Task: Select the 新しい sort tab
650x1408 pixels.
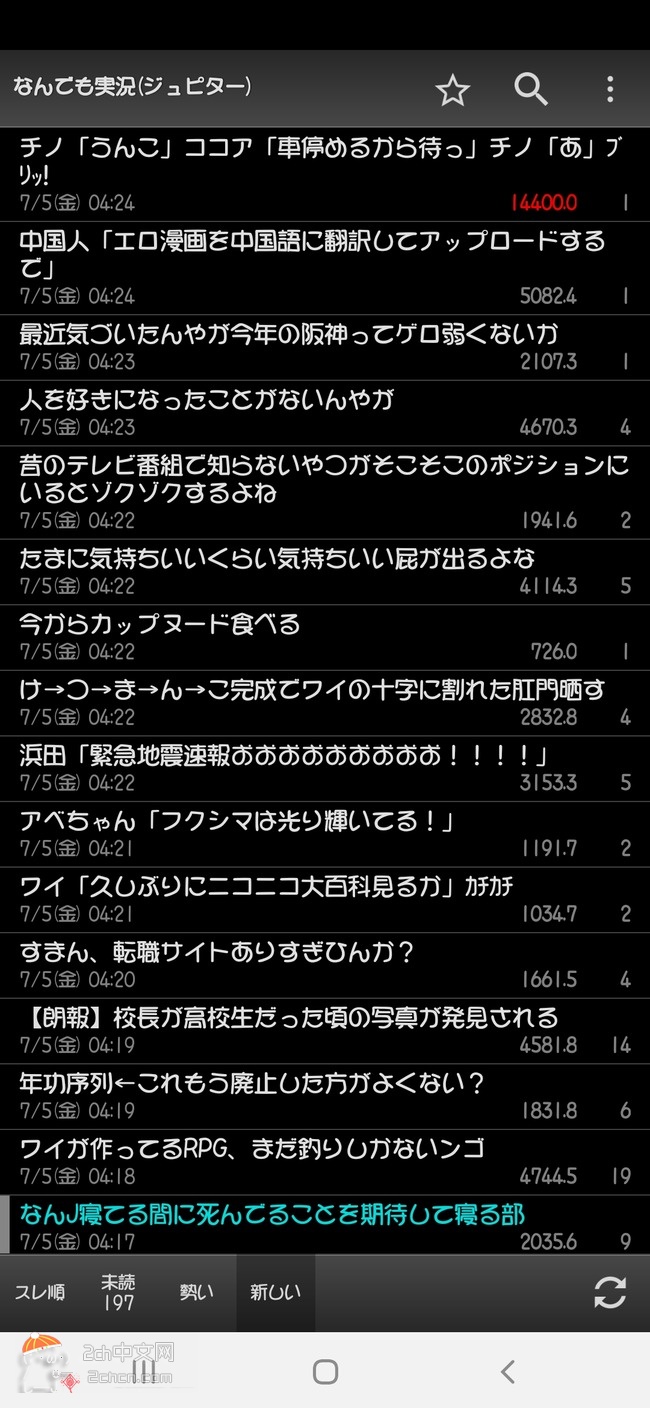Action: (275, 1293)
